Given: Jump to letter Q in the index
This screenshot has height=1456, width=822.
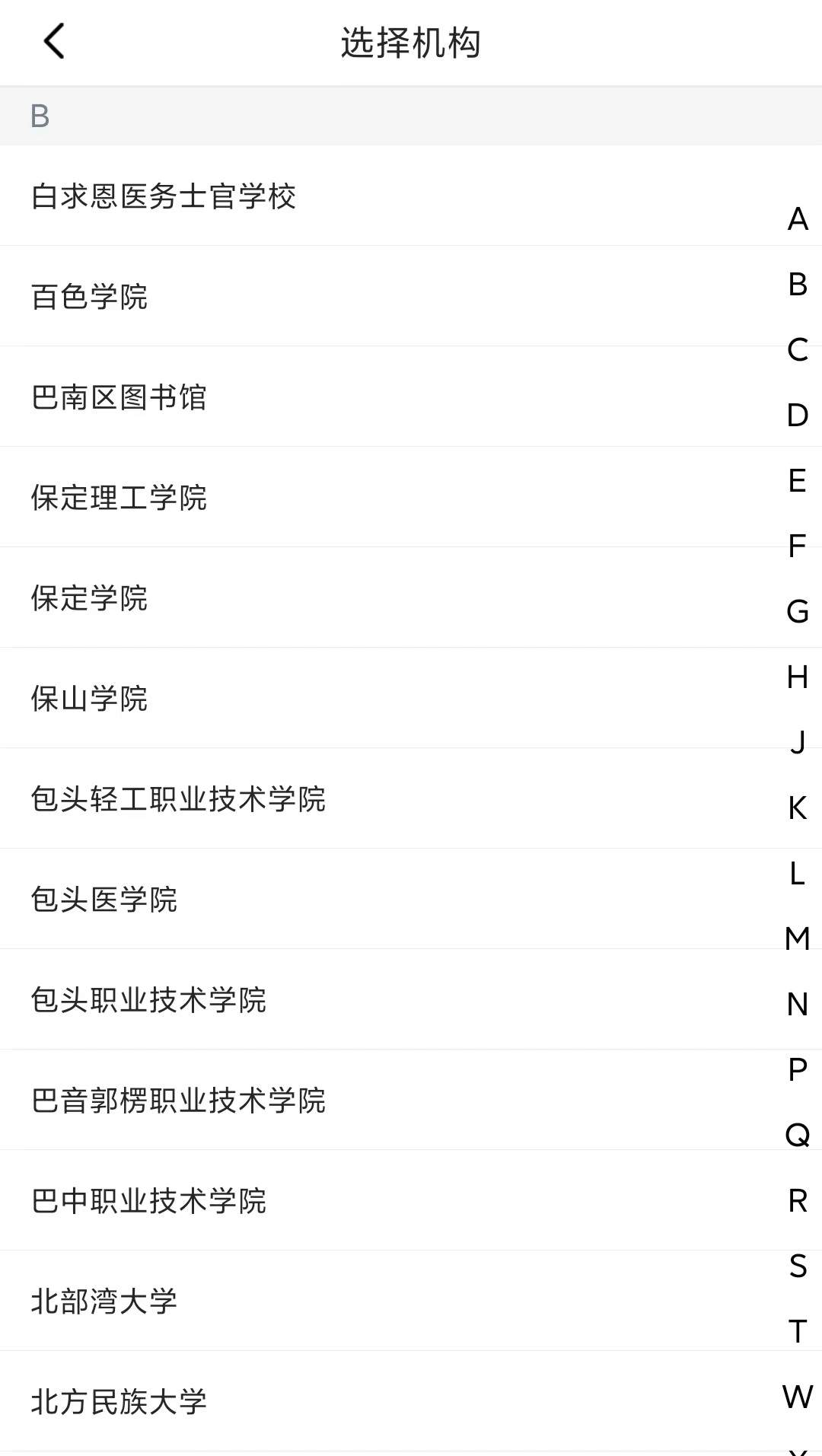Looking at the screenshot, I should (x=798, y=1136).
